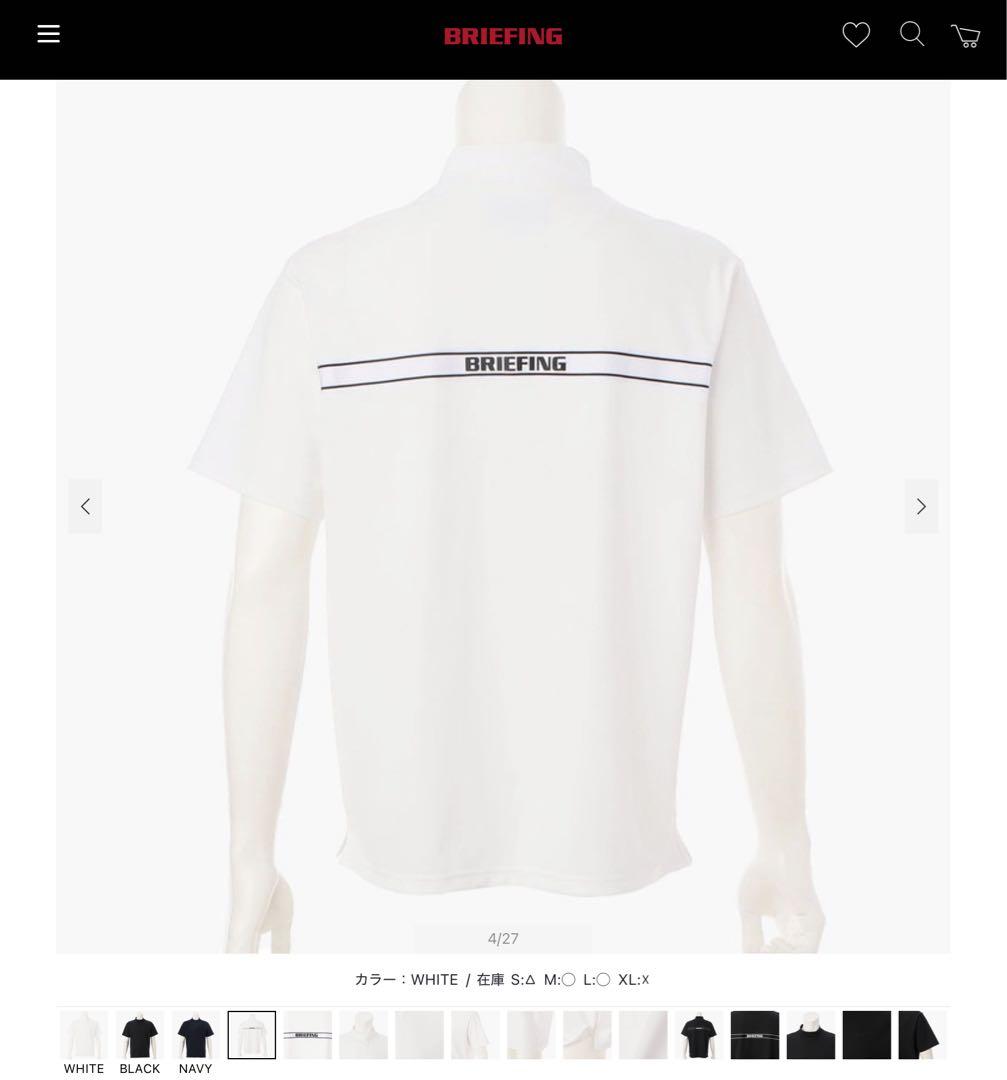
Task: Go back to the previous product photo
Action: (85, 506)
